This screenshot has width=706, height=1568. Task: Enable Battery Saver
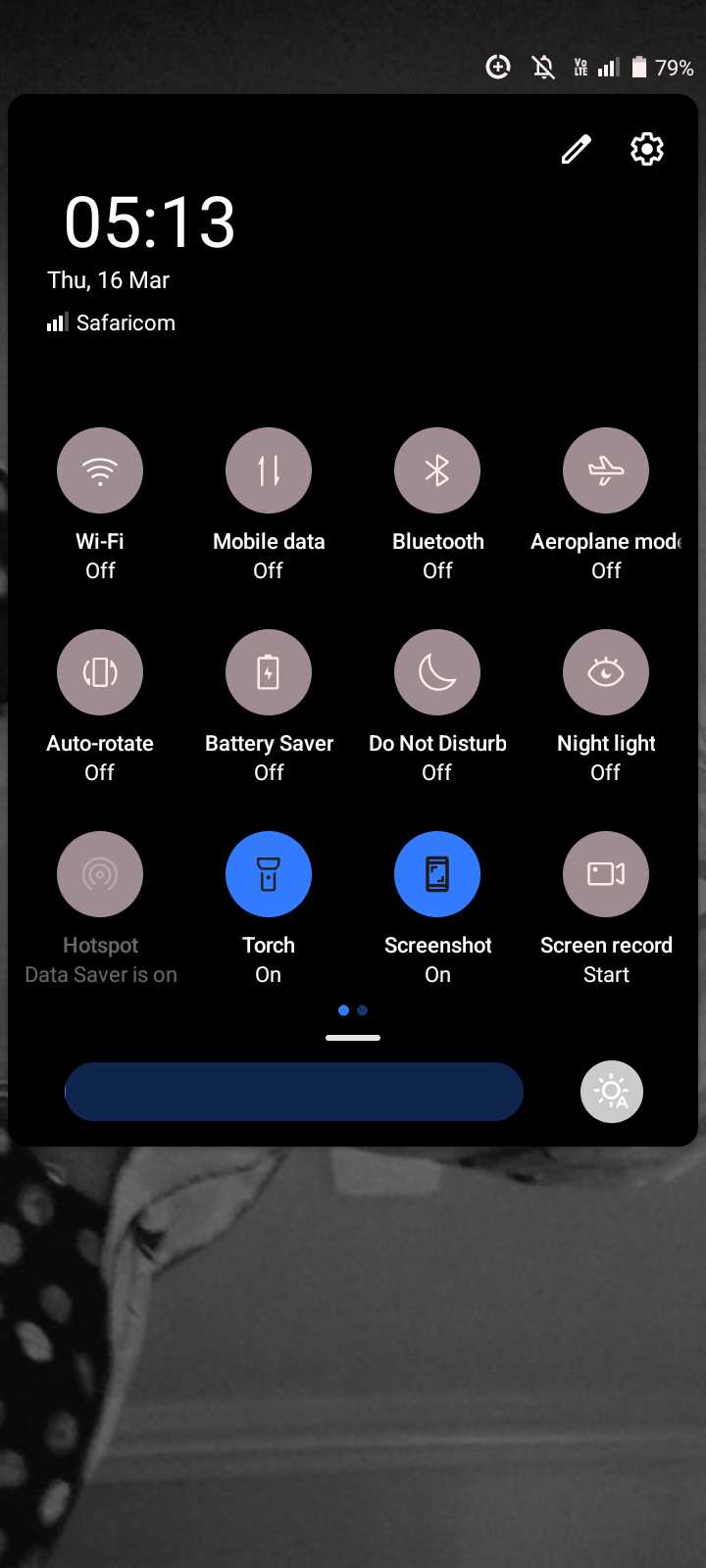coord(269,672)
